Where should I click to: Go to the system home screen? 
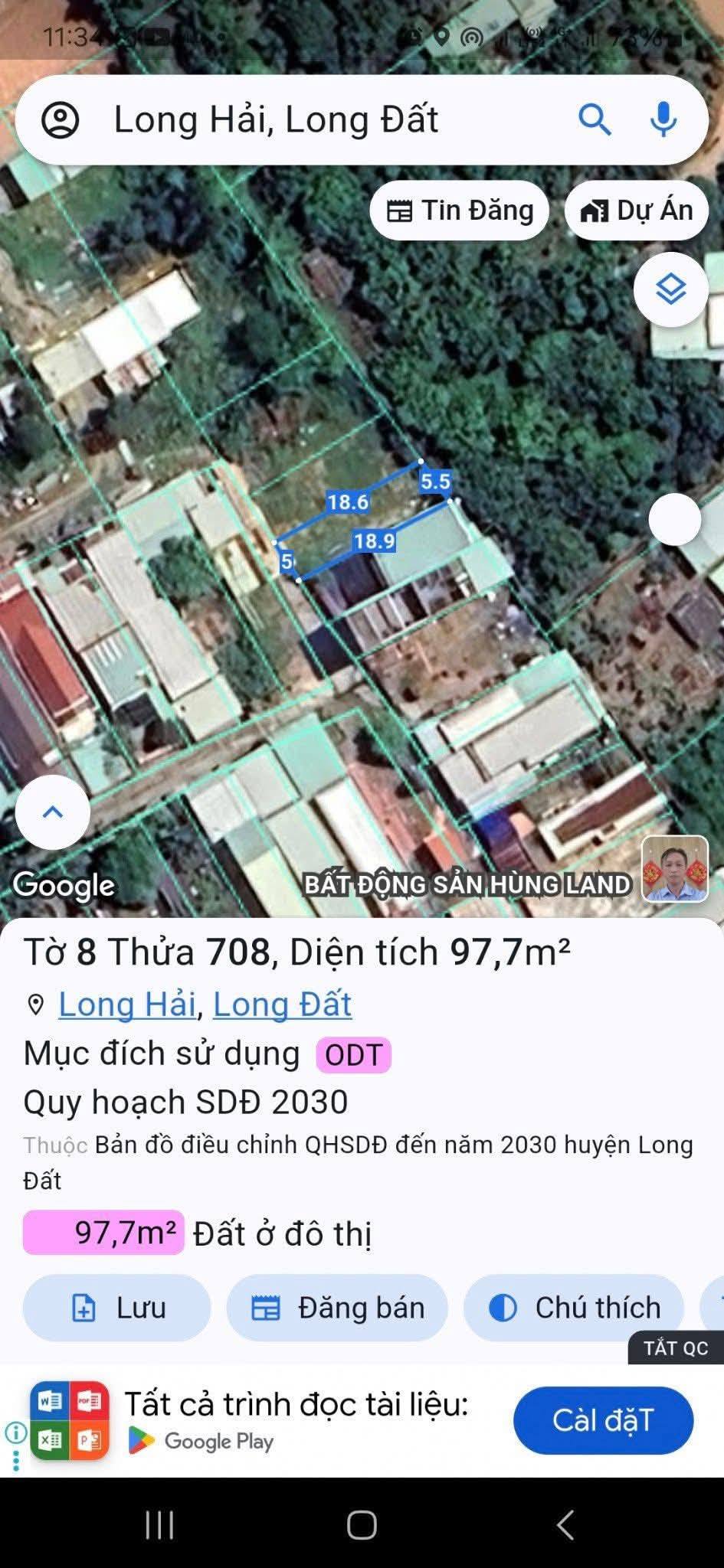point(362,1525)
